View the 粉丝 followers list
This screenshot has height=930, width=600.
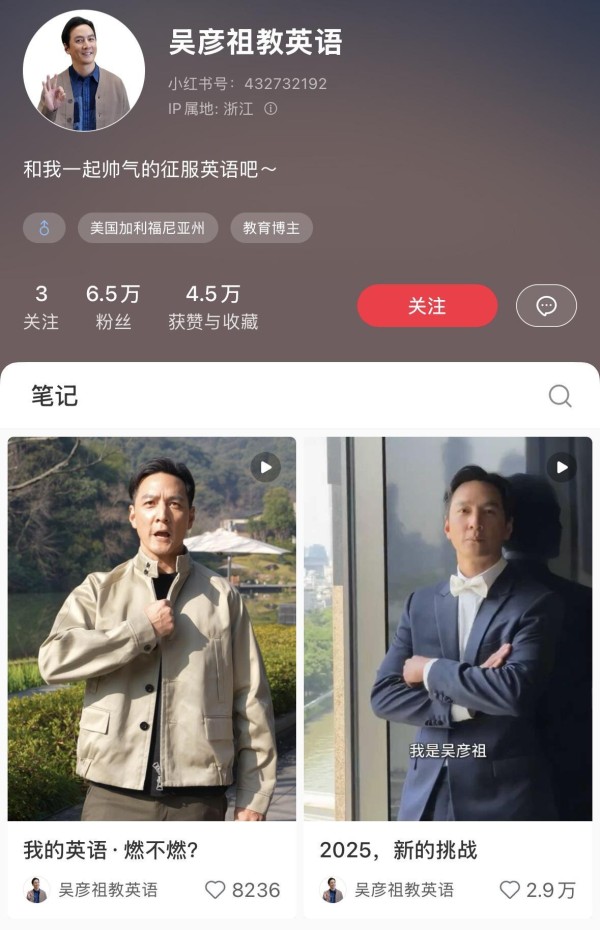pyautogui.click(x=112, y=307)
